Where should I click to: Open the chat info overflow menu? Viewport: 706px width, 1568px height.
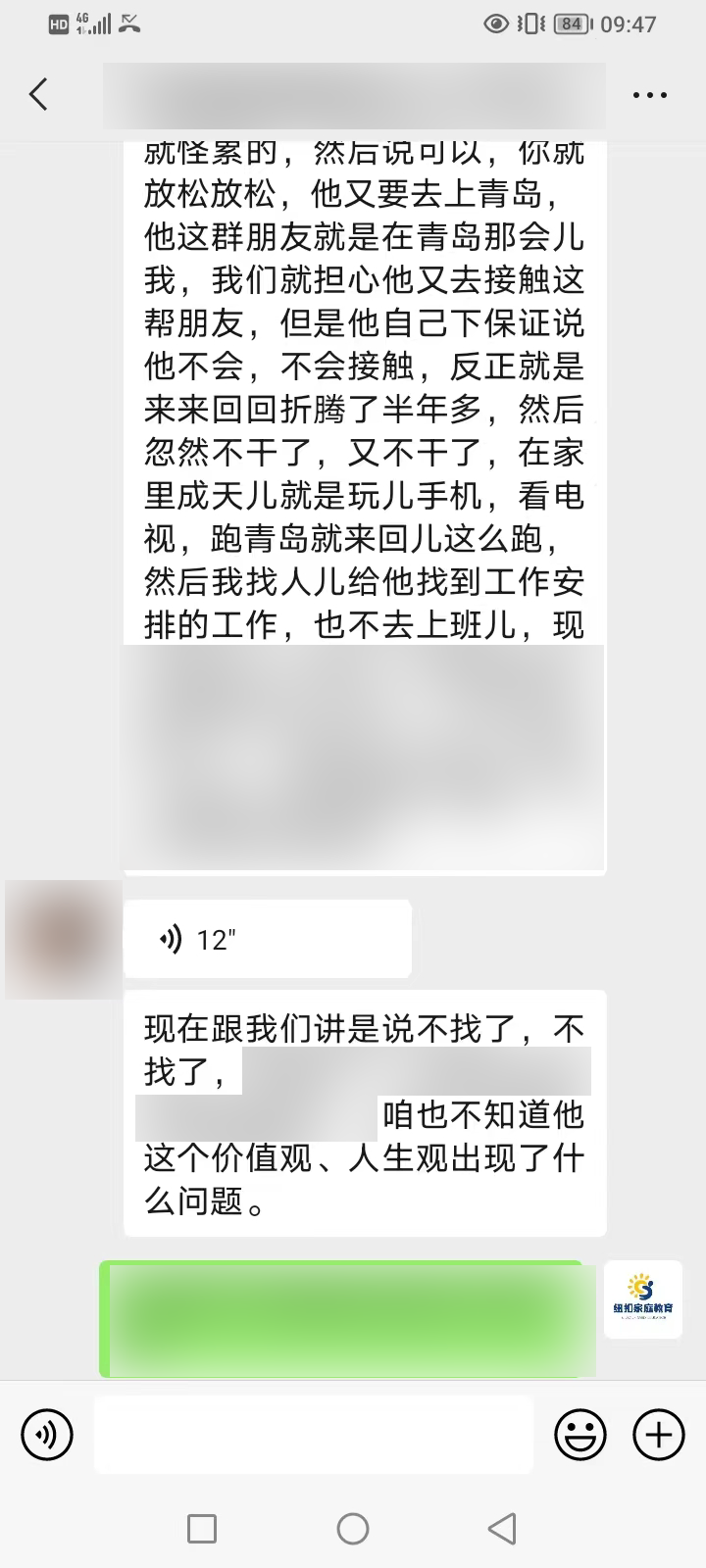point(649,95)
